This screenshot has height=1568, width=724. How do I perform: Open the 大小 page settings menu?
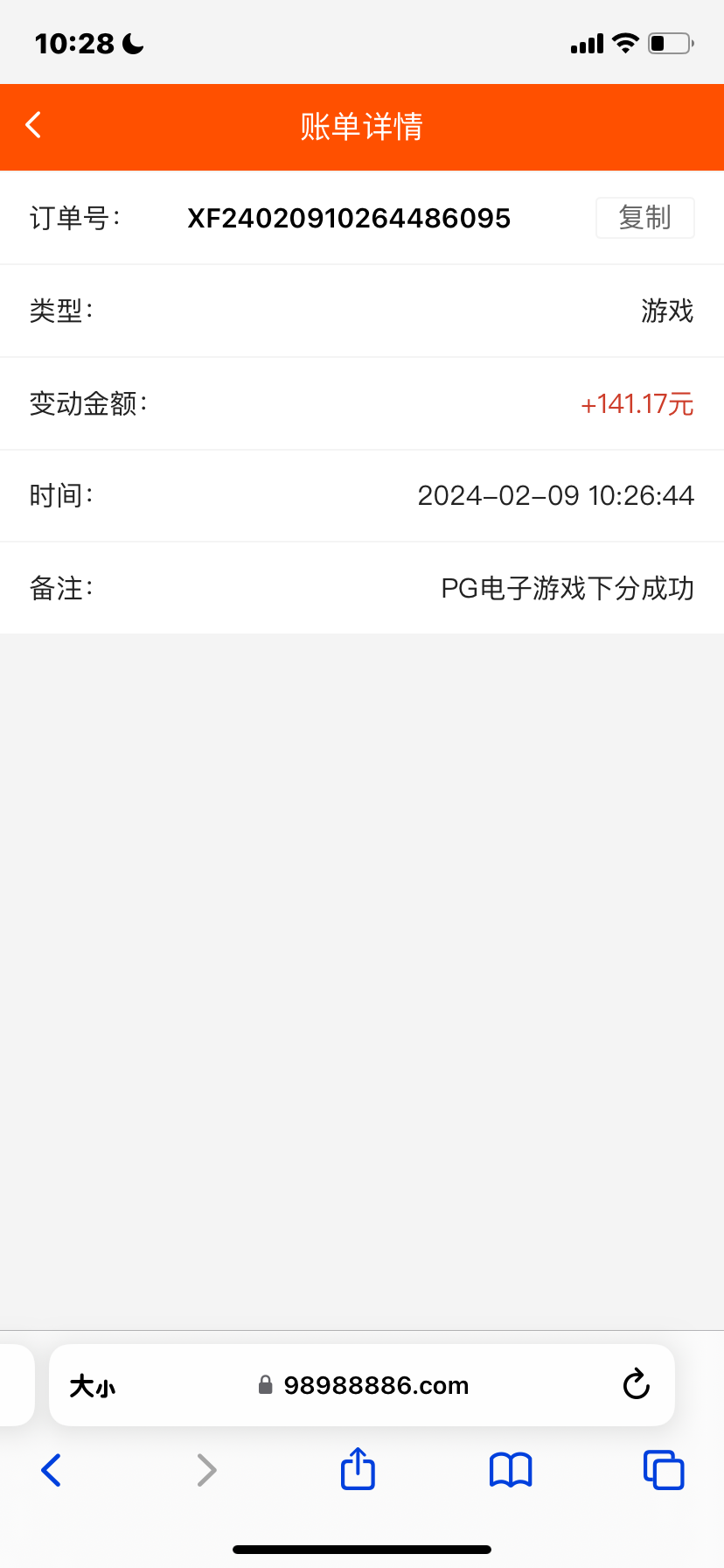(x=93, y=1386)
